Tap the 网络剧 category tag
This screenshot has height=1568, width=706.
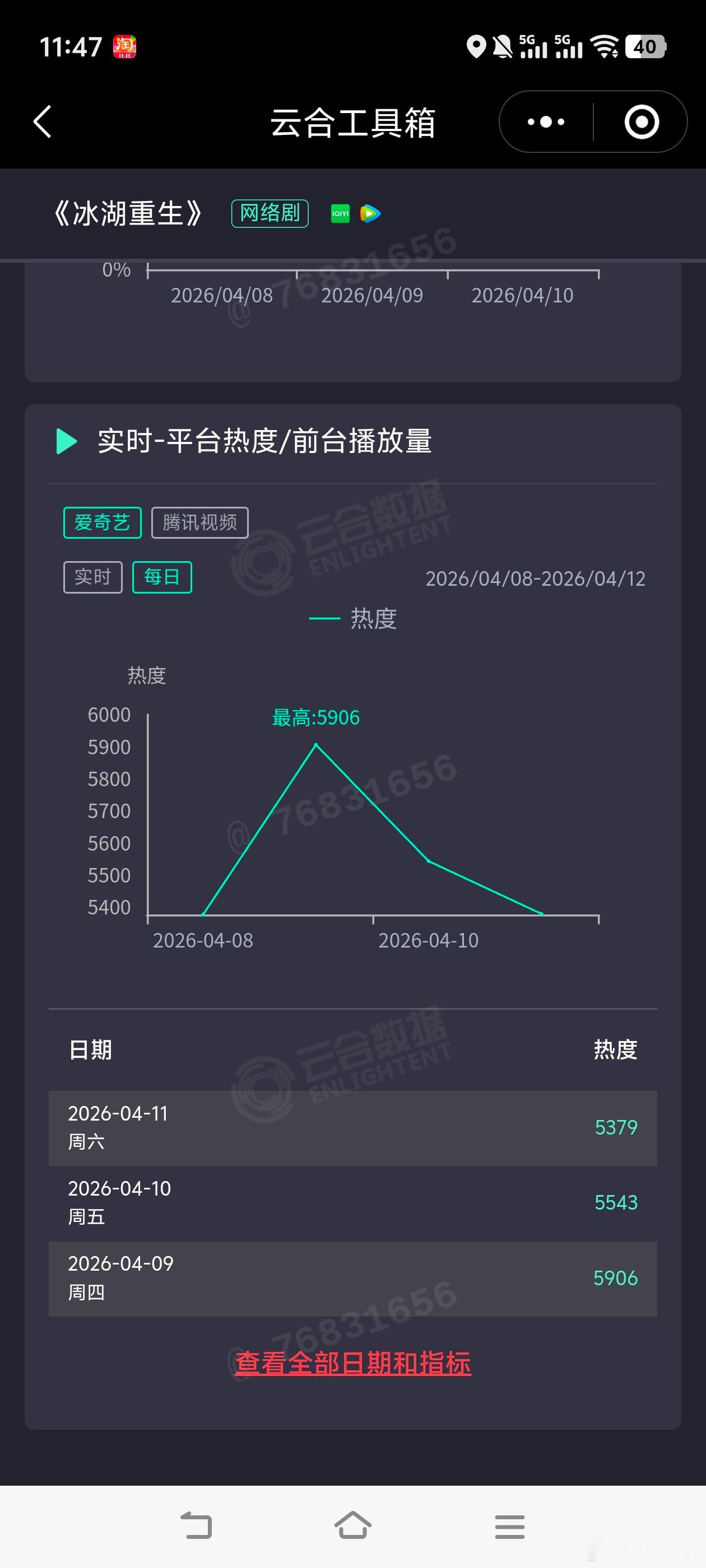point(270,213)
